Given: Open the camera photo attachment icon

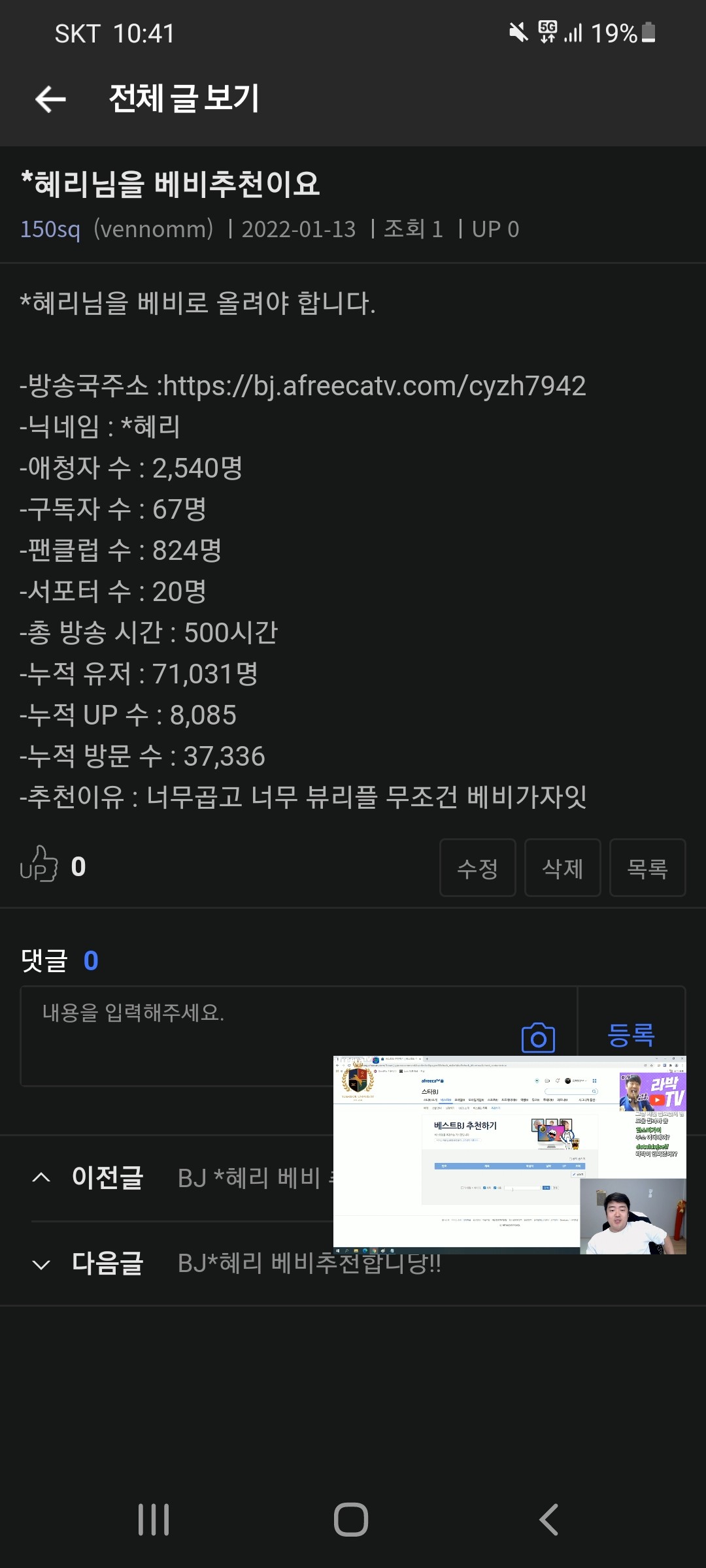Looking at the screenshot, I should click(x=537, y=1036).
